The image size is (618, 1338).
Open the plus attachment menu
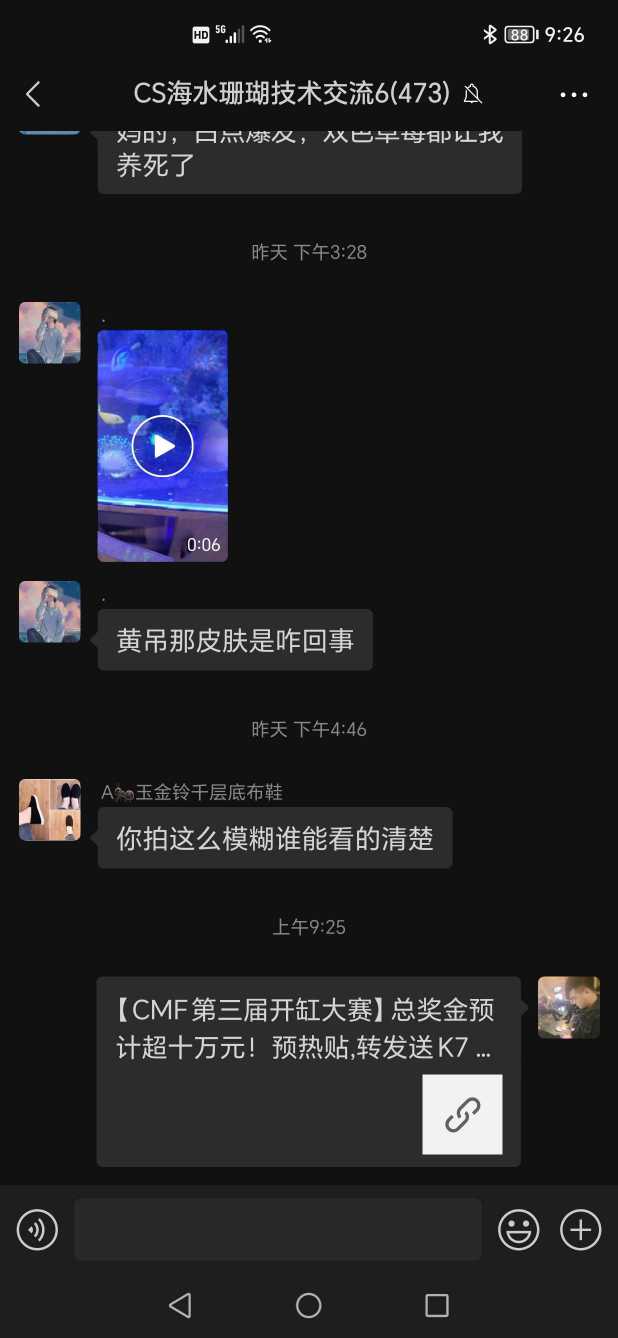coord(580,1229)
